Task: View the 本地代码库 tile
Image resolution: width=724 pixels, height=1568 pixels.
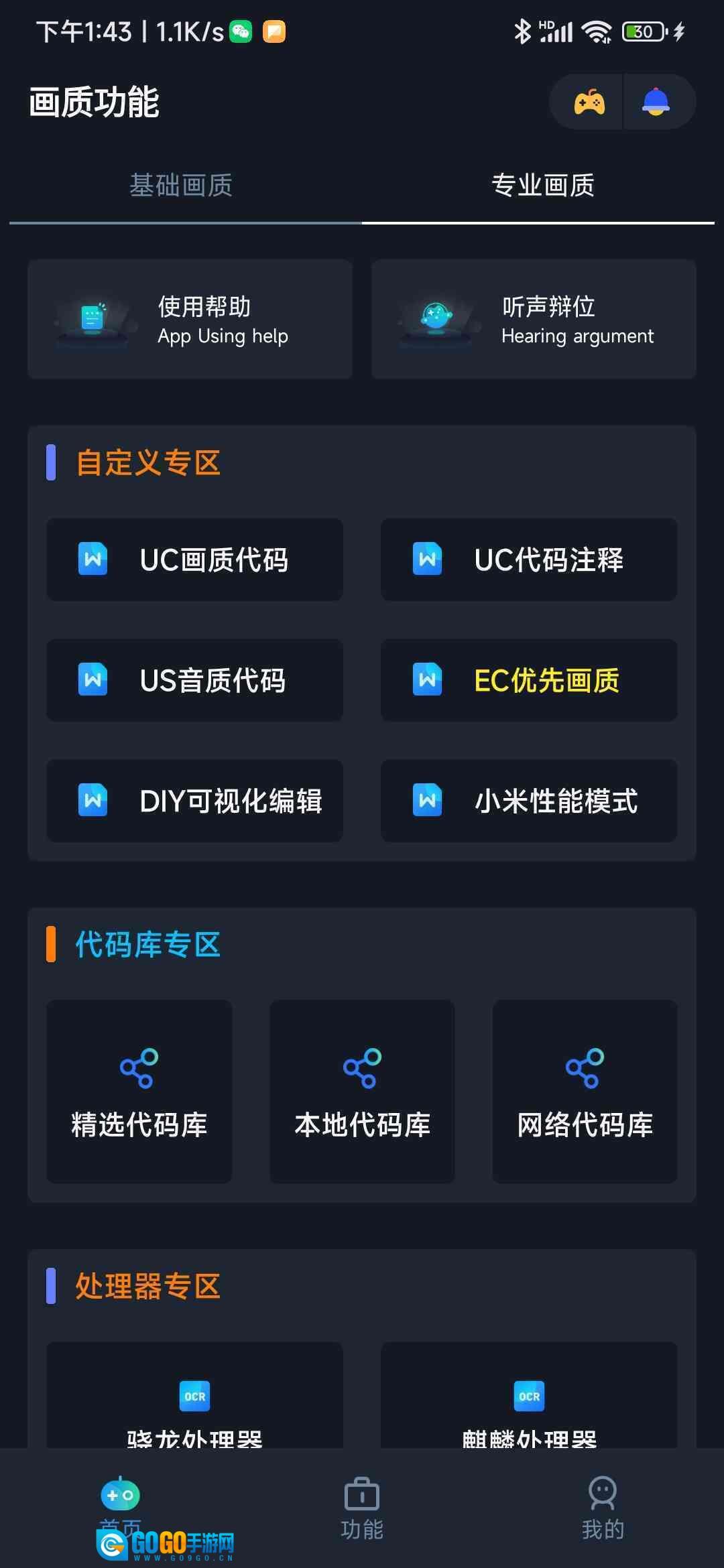Action: 362,1092
